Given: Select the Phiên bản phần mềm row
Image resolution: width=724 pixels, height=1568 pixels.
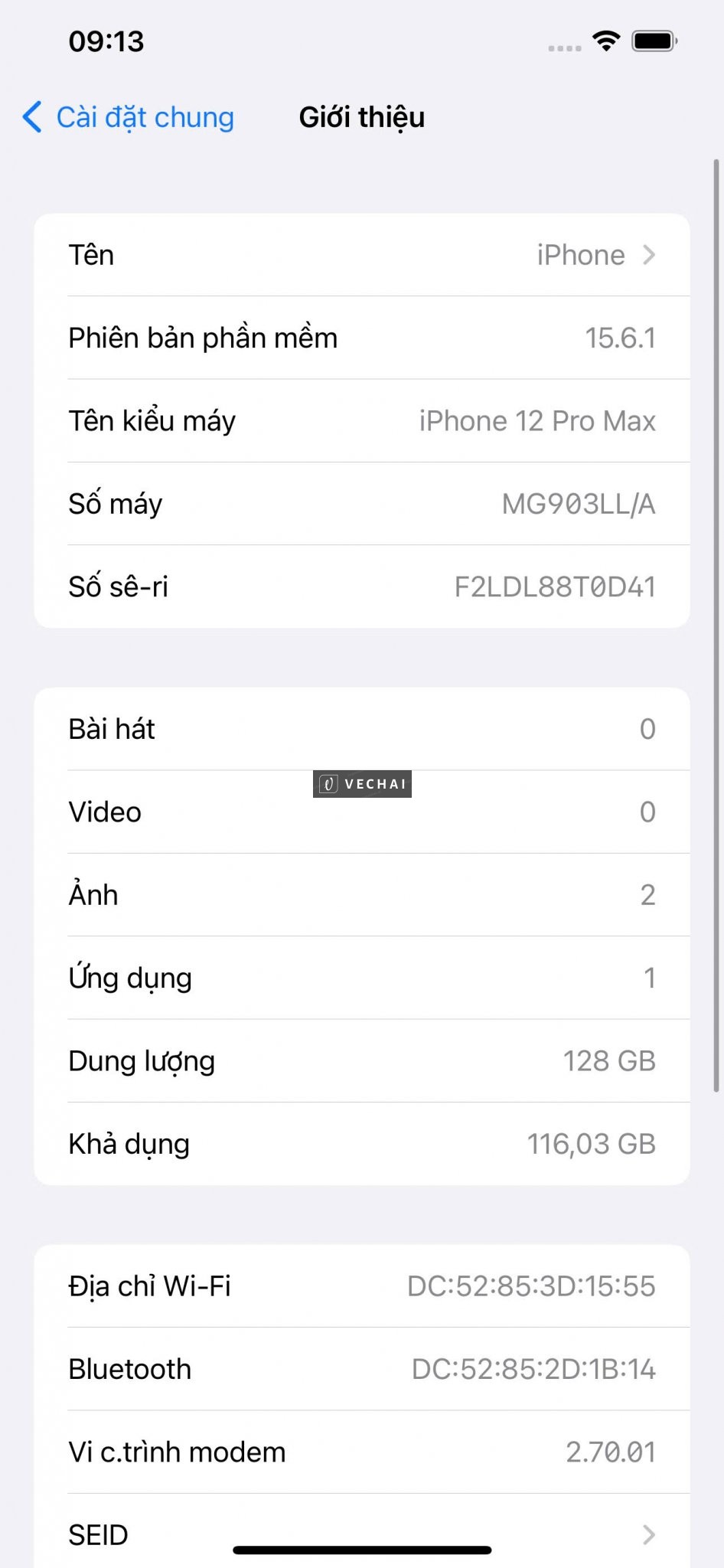Looking at the screenshot, I should [x=362, y=338].
